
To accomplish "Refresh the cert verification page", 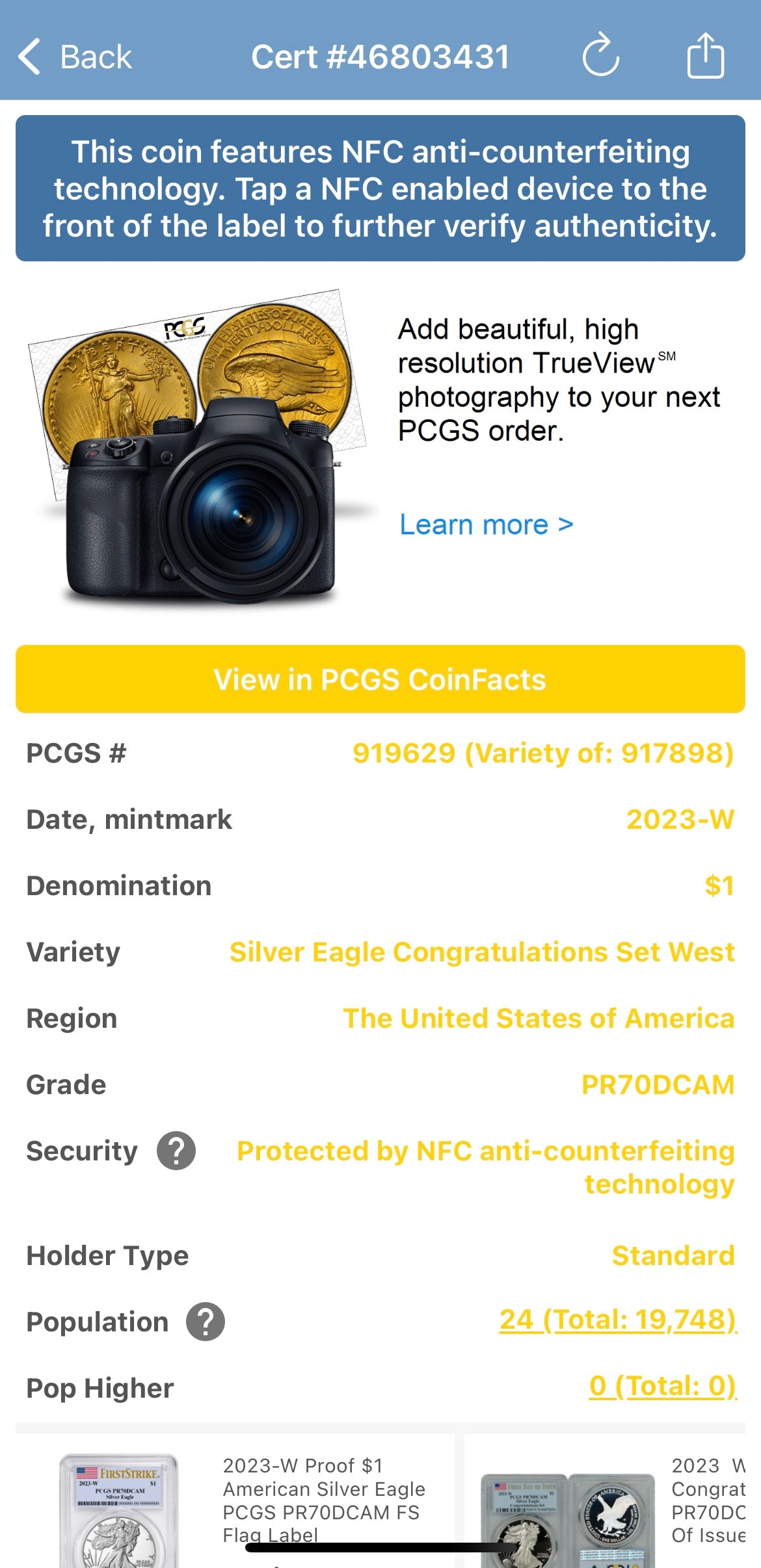I will click(600, 55).
